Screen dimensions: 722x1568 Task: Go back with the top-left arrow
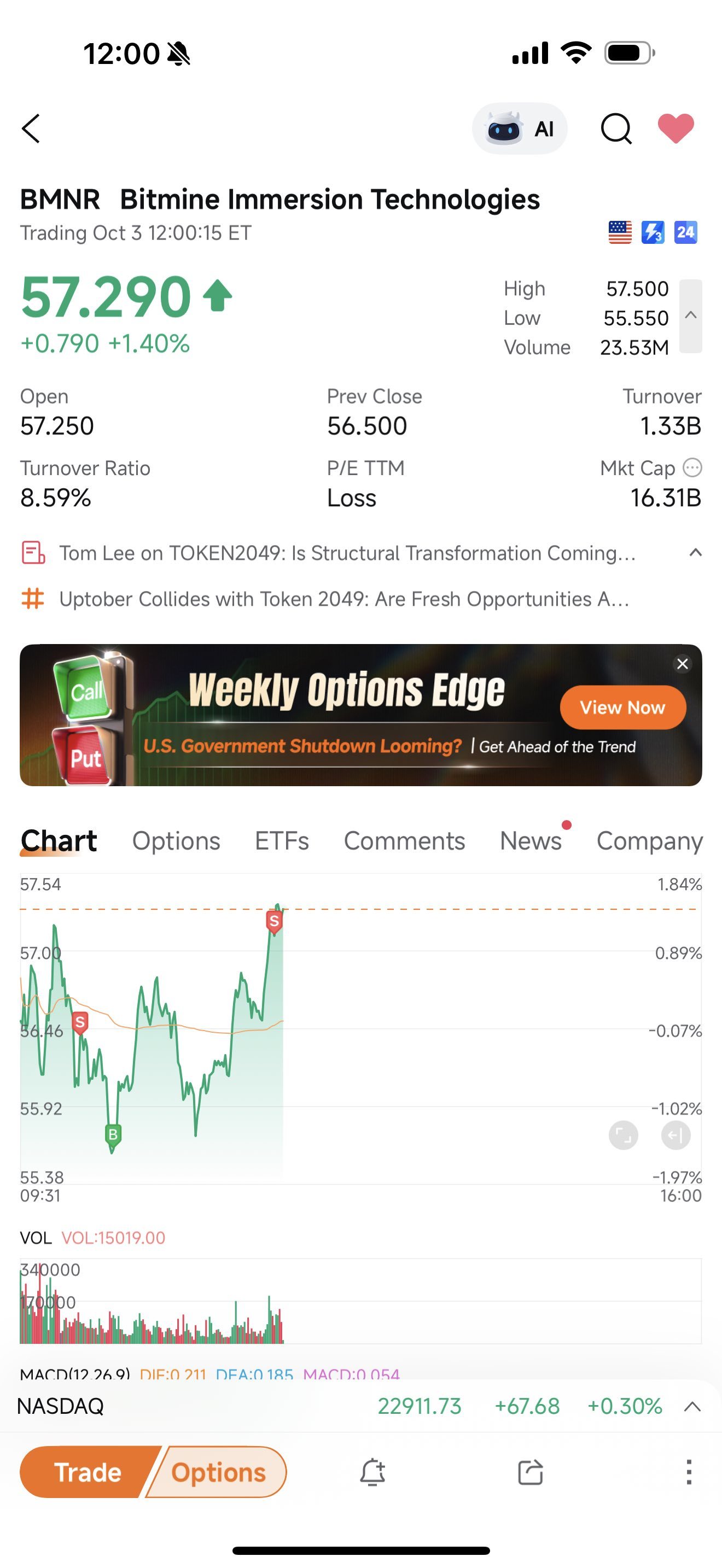(x=31, y=128)
